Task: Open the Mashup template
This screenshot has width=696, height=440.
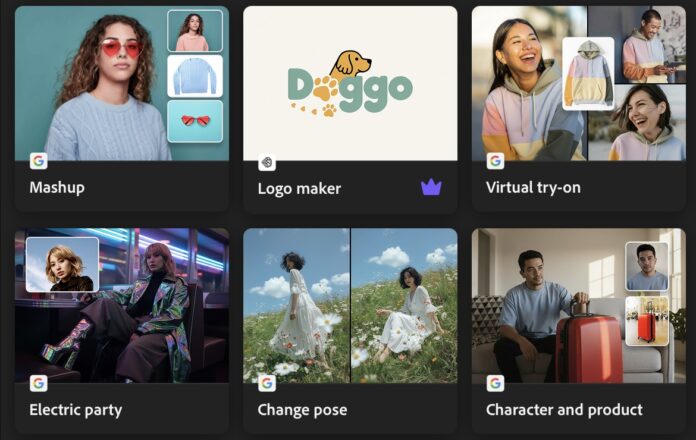Action: click(121, 108)
